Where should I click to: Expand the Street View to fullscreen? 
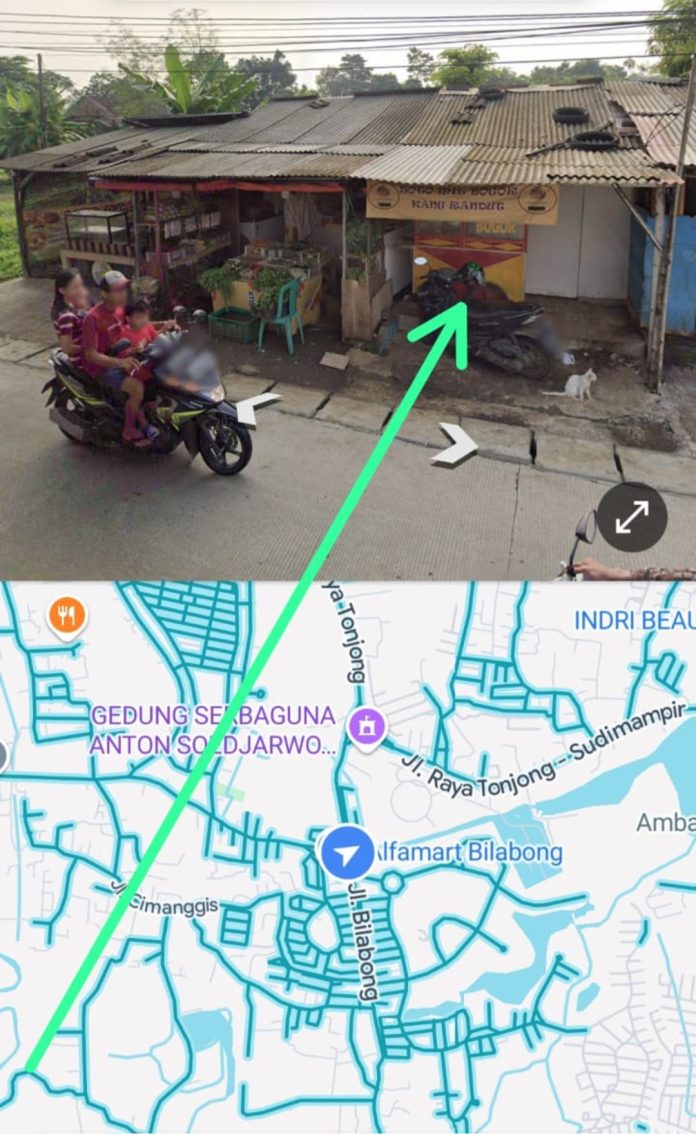point(632,517)
